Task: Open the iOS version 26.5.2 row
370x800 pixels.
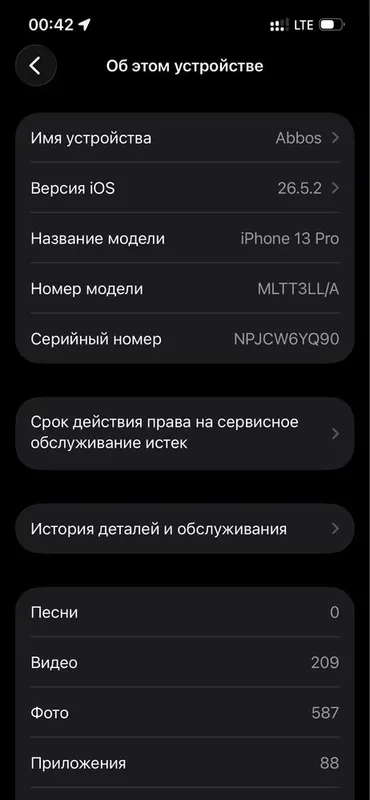Action: pos(185,188)
